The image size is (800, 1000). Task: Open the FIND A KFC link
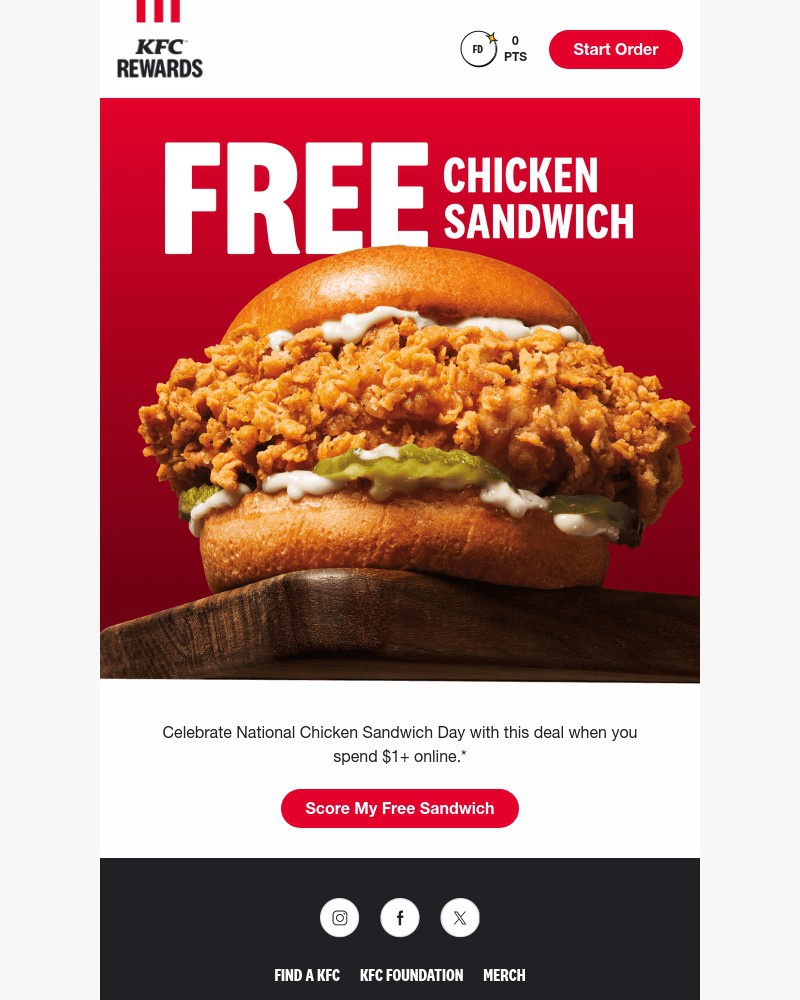click(307, 975)
